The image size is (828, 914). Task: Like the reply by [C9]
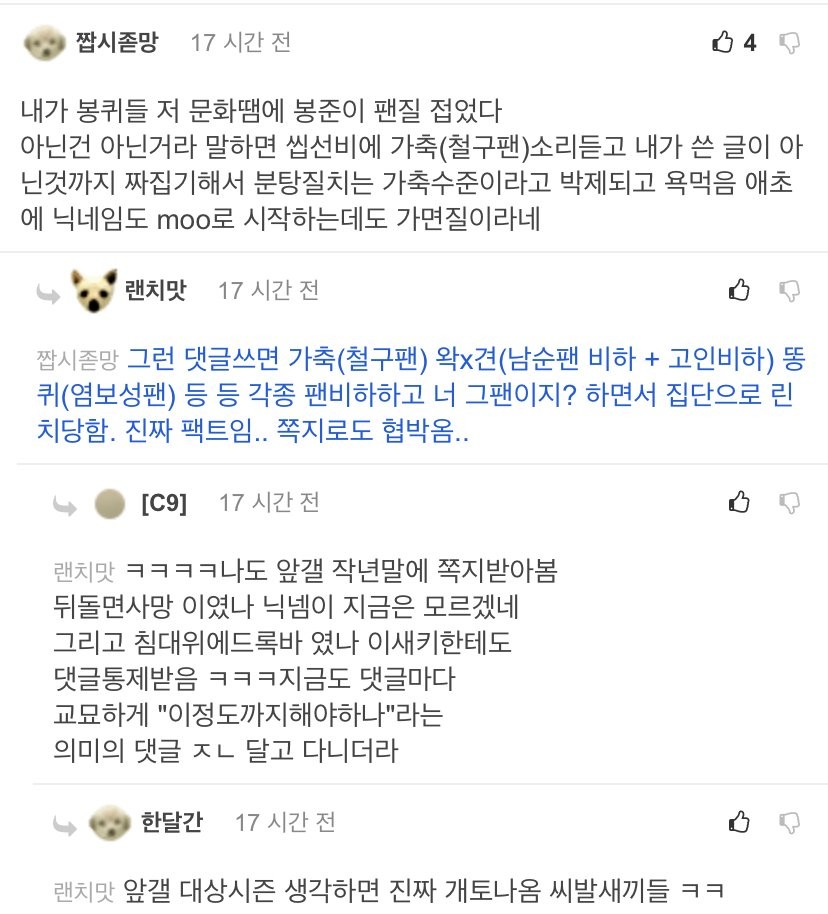coord(739,502)
